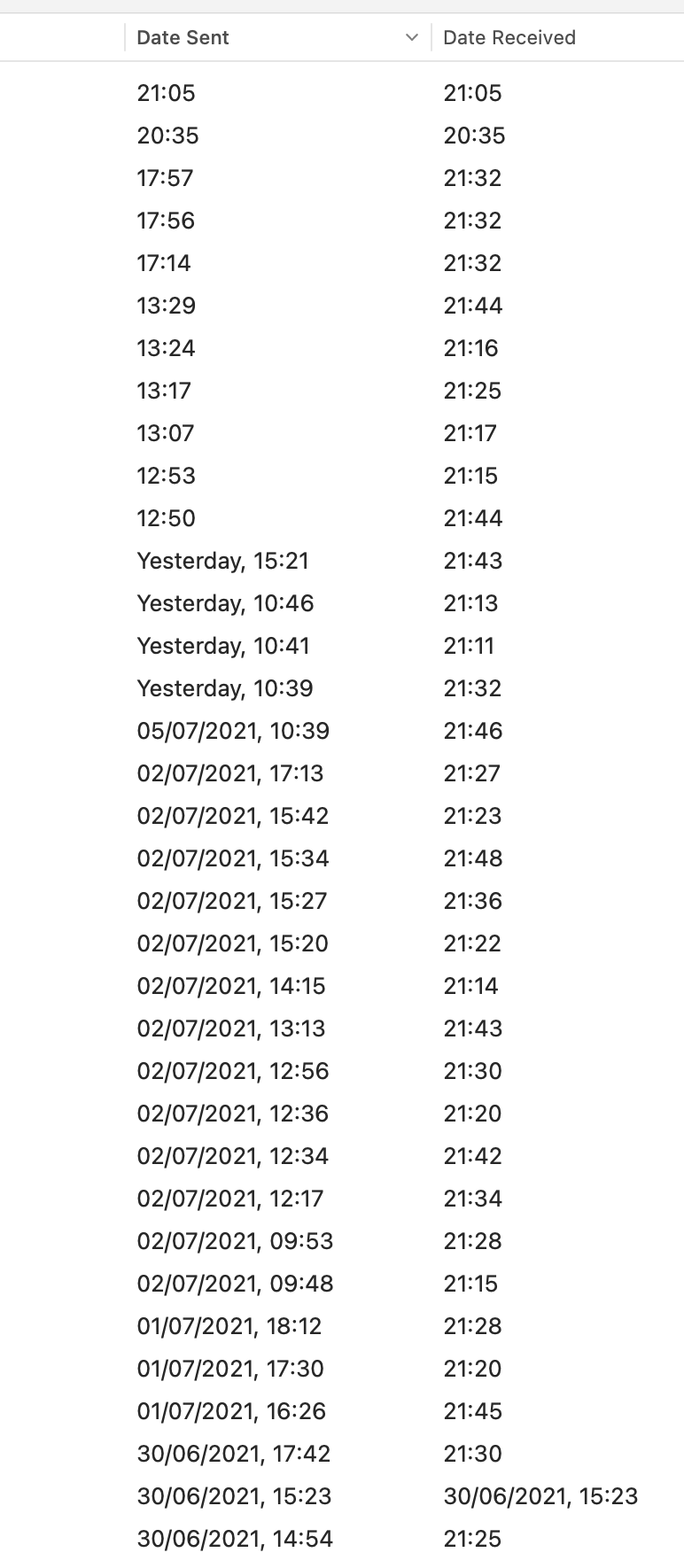Open the message sent 01/07/2021, 18:12
Image resolution: width=684 pixels, height=1568 pixels.
229,1326
